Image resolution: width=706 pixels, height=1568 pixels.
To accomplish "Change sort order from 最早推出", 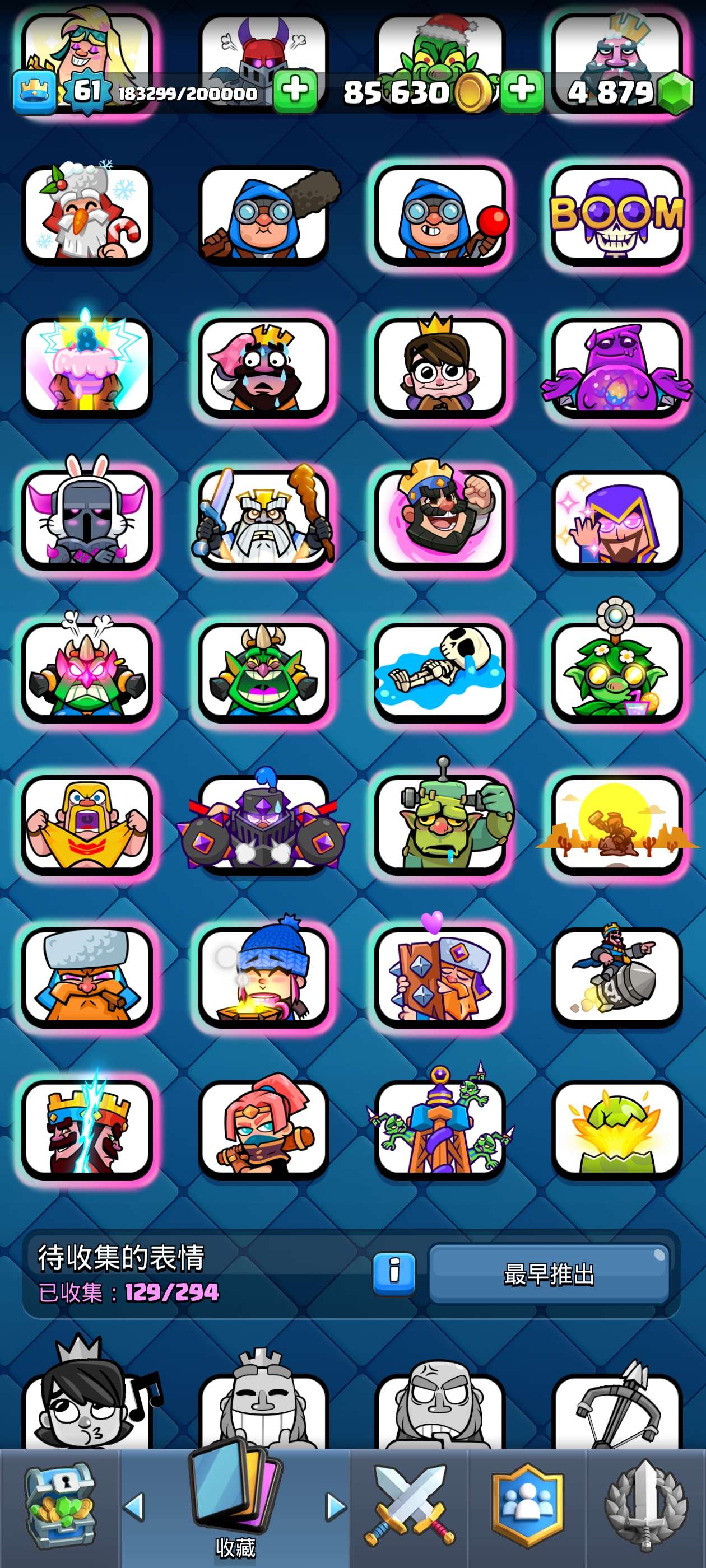I will [x=549, y=1273].
